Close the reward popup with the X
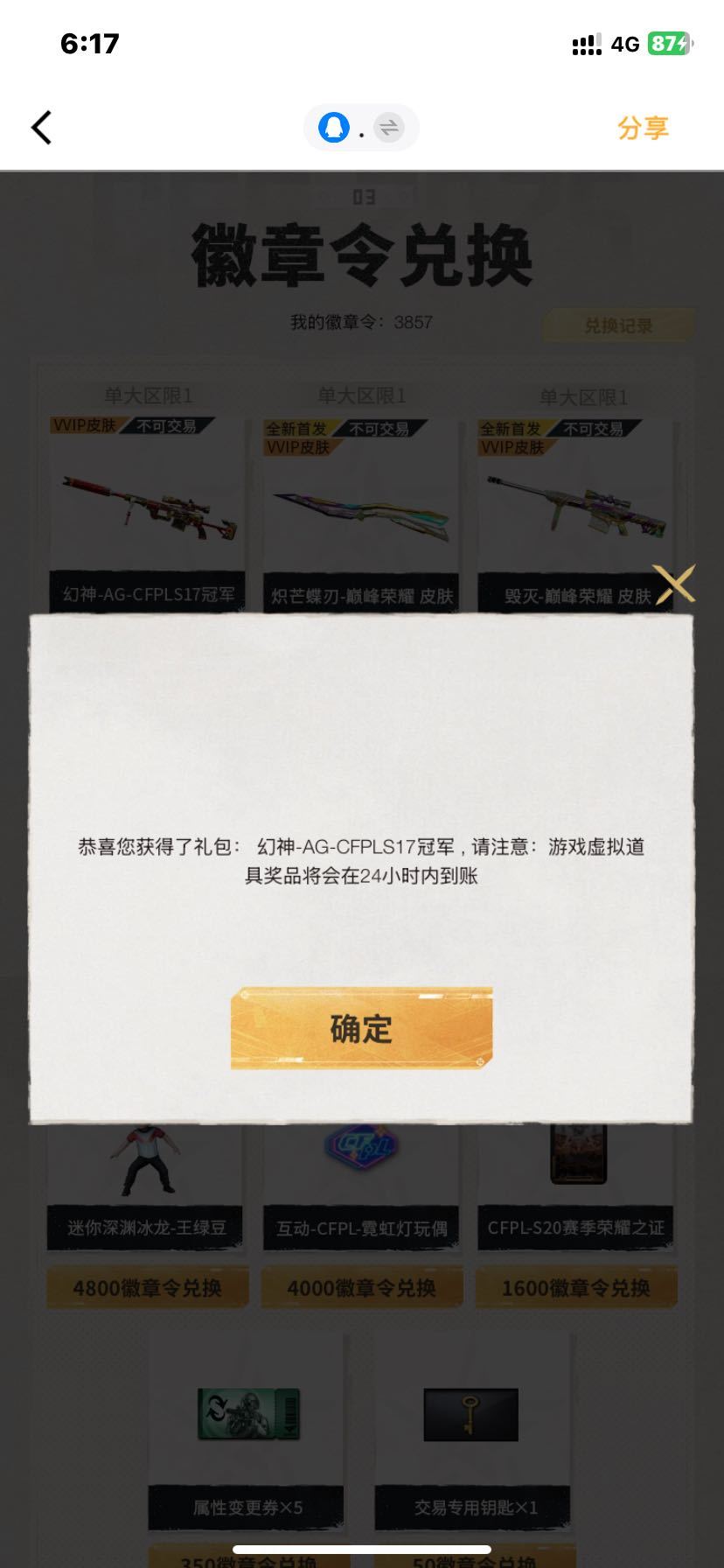The height and width of the screenshot is (1568, 724). click(673, 584)
